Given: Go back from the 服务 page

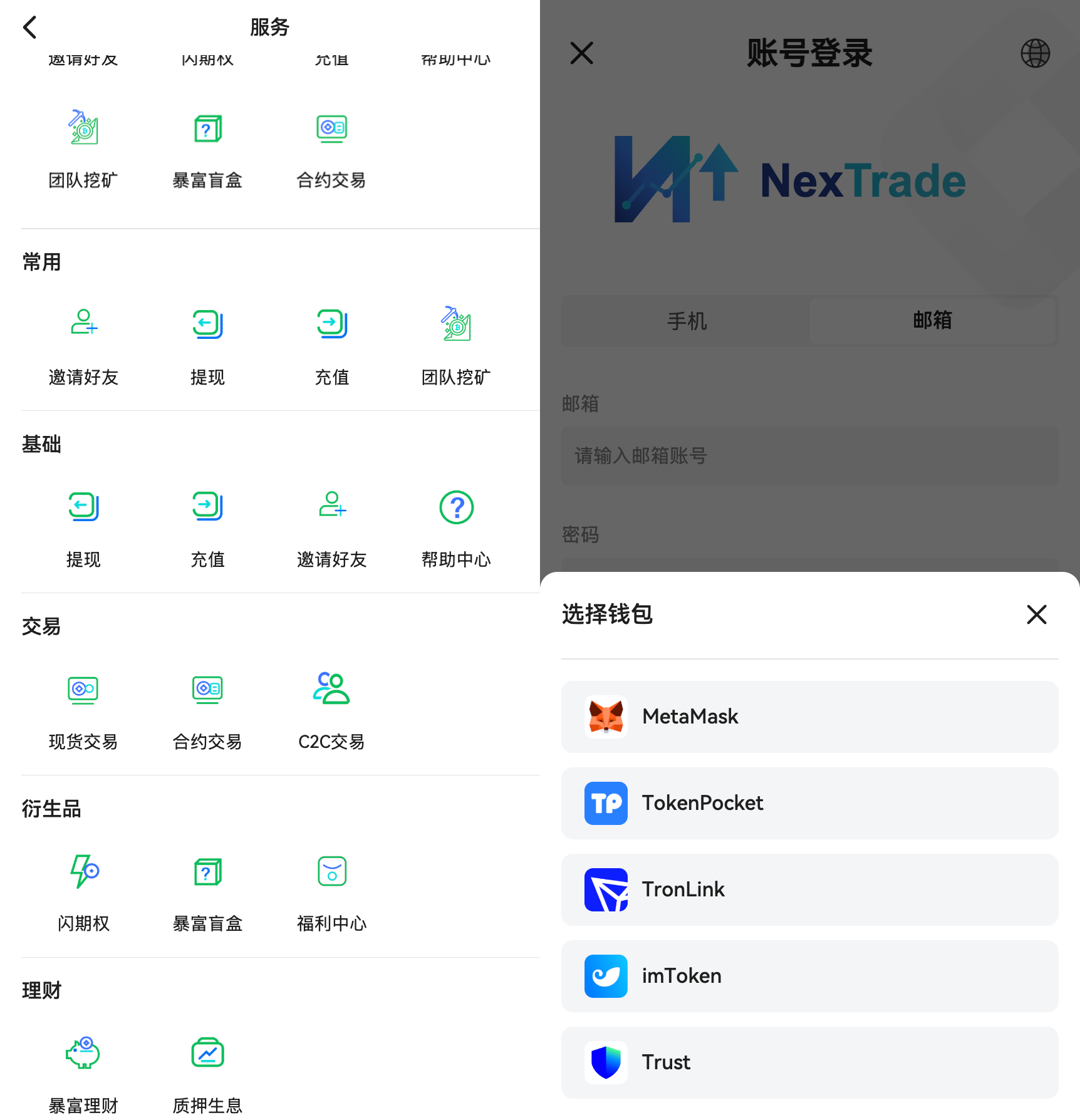Looking at the screenshot, I should tap(29, 27).
